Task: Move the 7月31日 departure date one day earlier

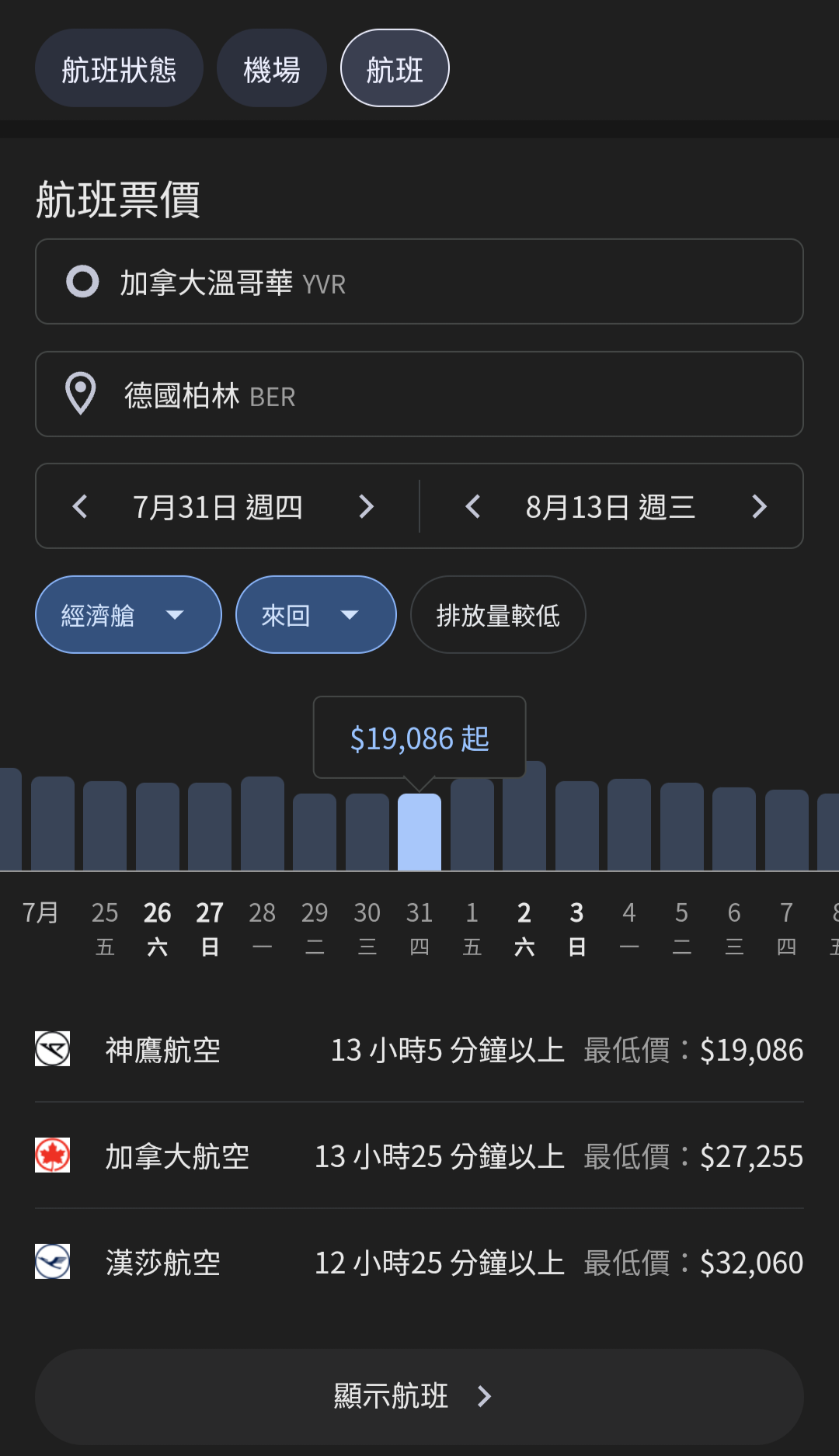Action: pyautogui.click(x=79, y=506)
